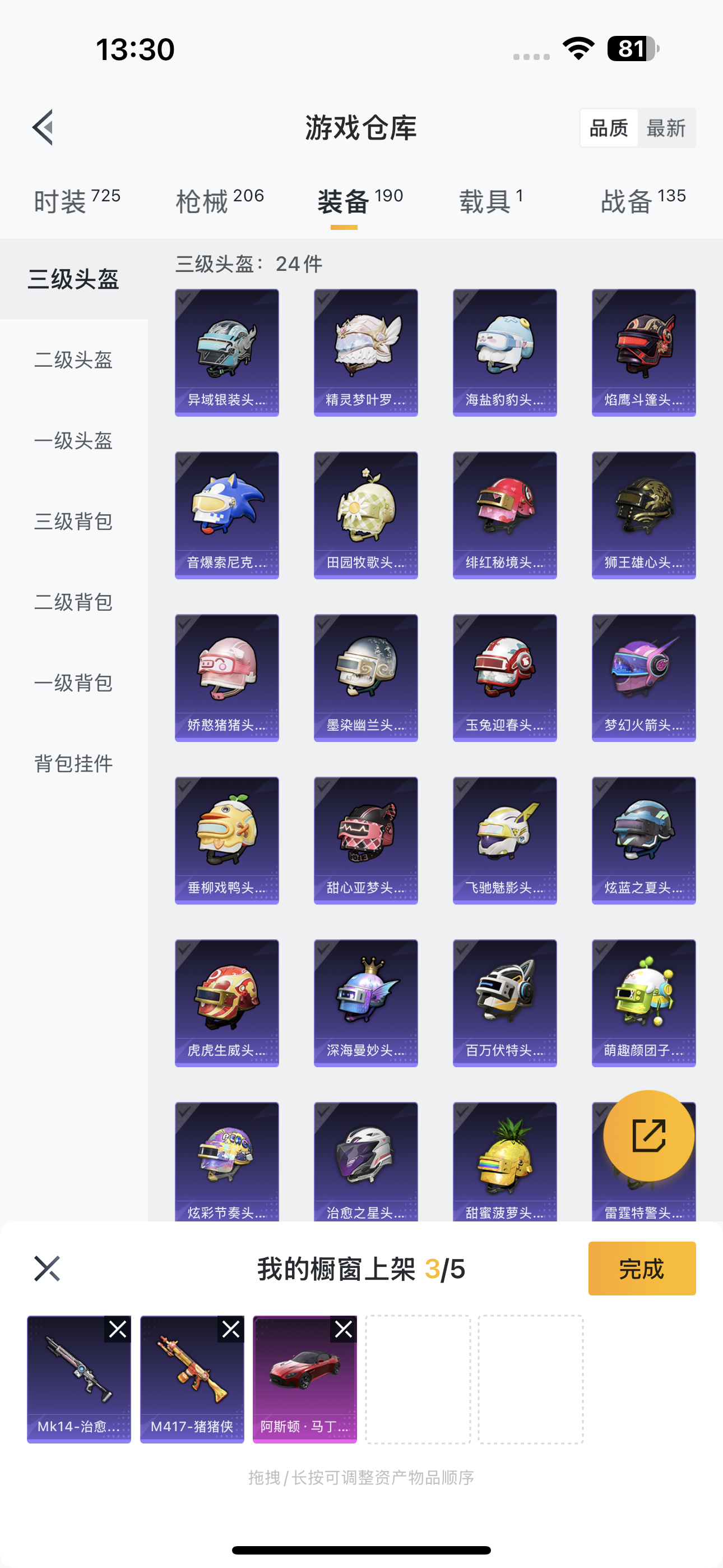The width and height of the screenshot is (723, 1568).
Task: Pick the 甜蜜菠萝 helmet
Action: 504,1160
